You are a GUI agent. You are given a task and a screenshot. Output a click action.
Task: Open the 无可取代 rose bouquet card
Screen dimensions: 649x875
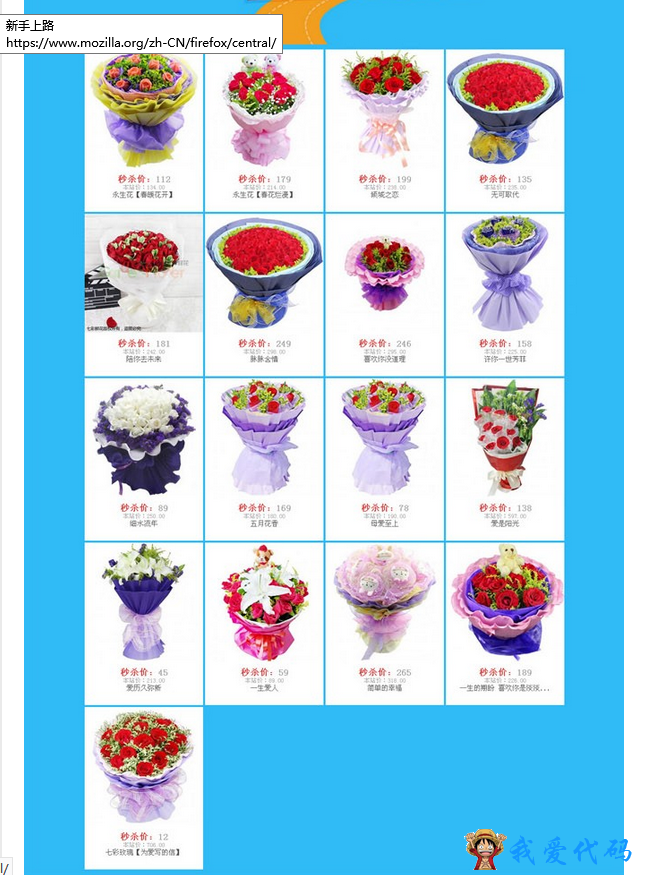505,120
